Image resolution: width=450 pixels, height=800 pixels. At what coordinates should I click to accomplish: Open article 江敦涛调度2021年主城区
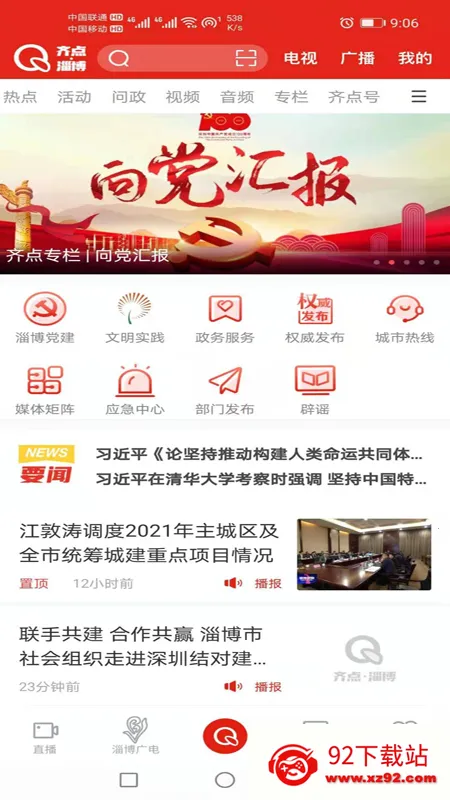pos(225,554)
